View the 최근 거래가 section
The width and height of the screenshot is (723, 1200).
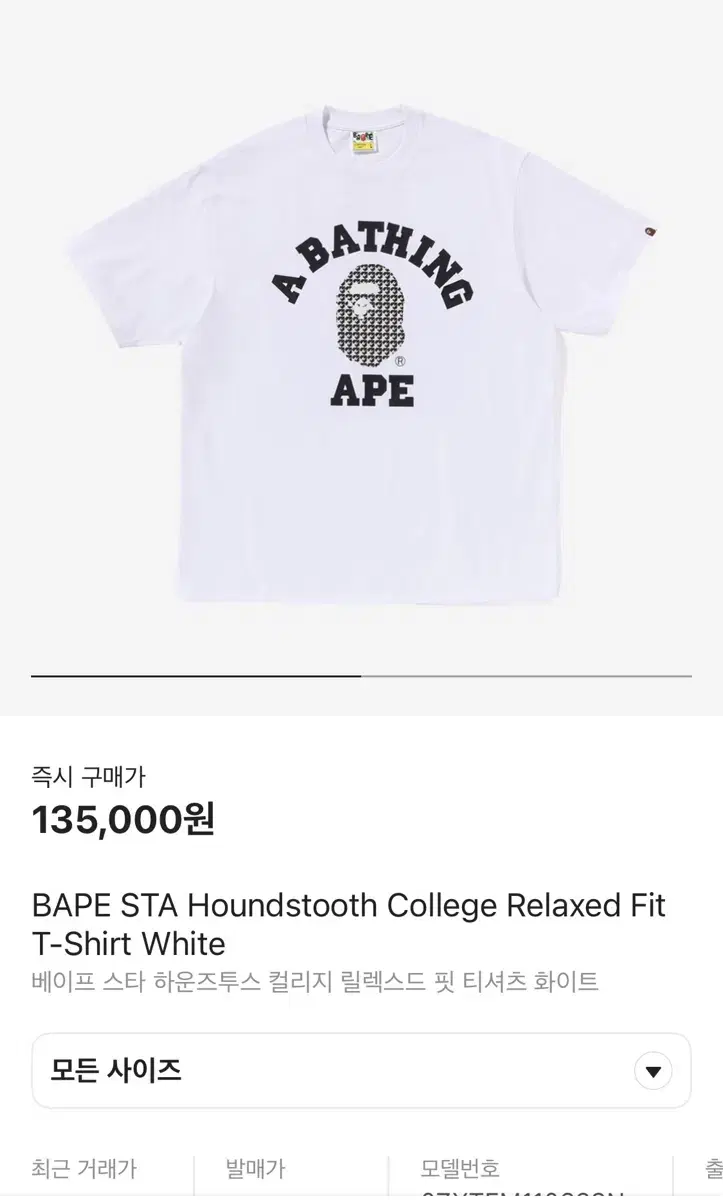[87, 1168]
